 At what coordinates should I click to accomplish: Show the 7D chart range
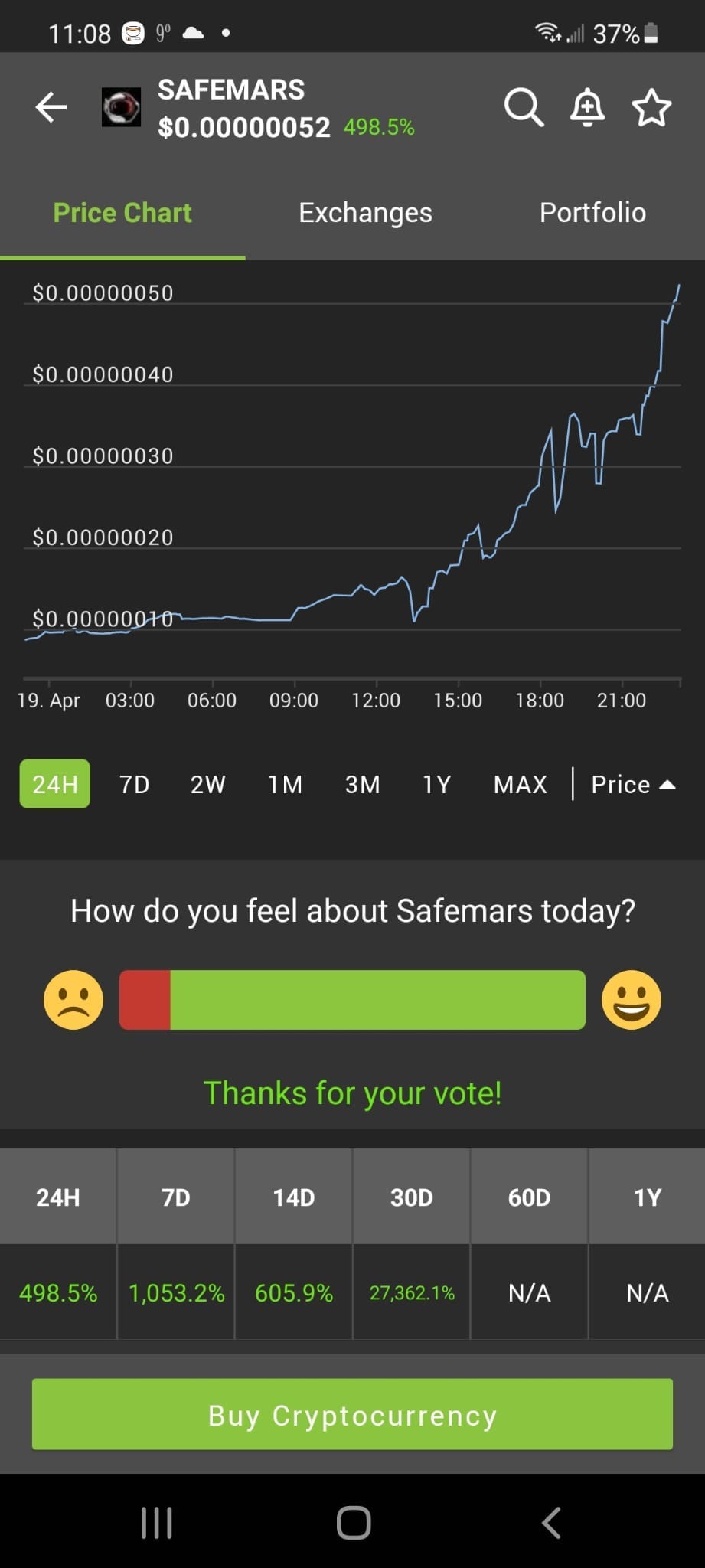click(135, 784)
